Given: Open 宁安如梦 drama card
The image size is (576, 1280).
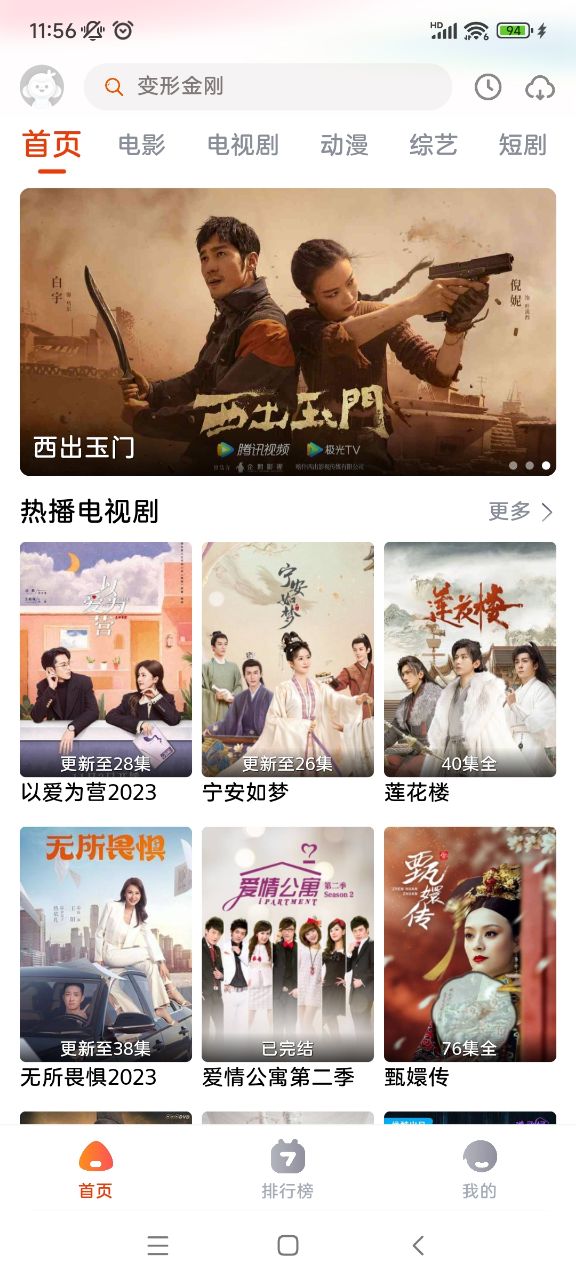Looking at the screenshot, I should (288, 674).
